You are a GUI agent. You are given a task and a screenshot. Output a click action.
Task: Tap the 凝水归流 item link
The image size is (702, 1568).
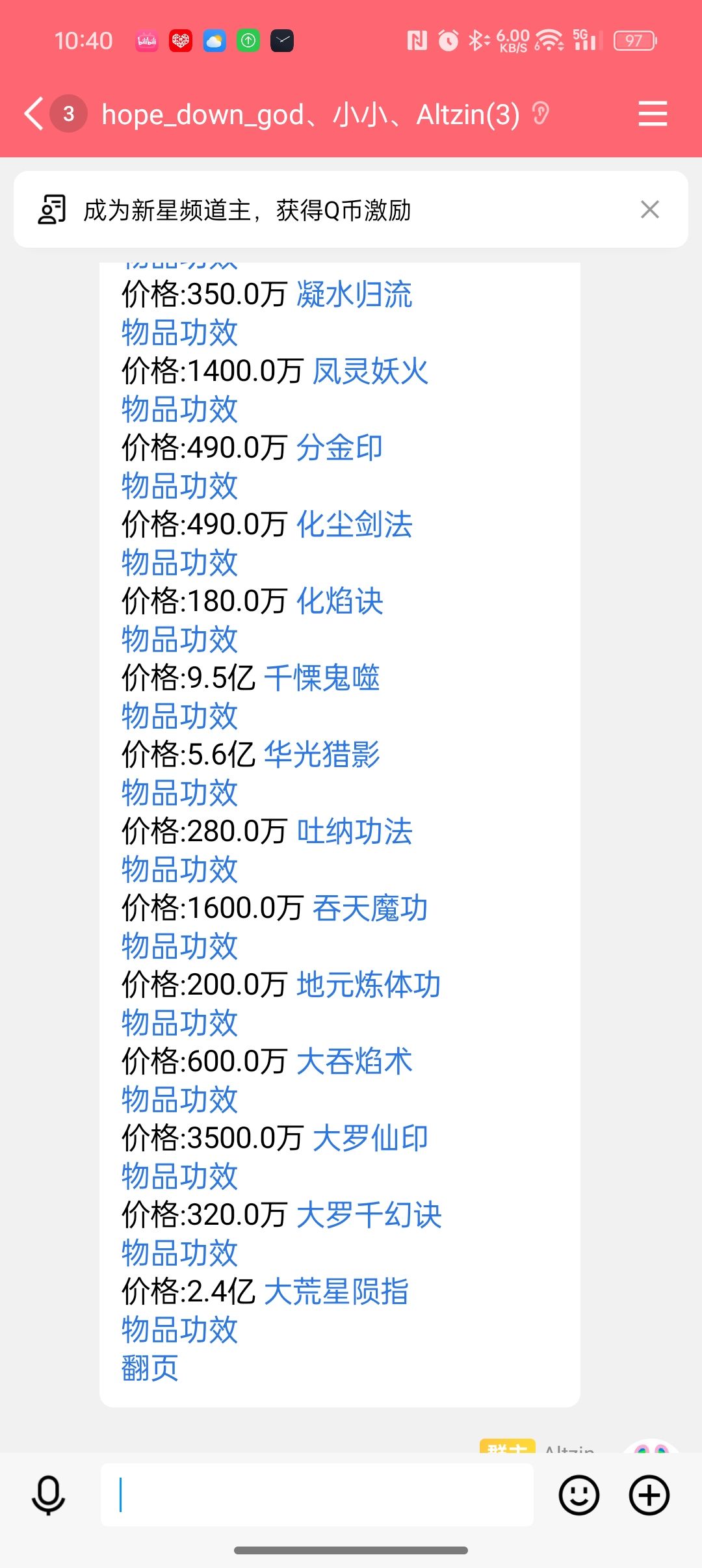pyautogui.click(x=354, y=294)
